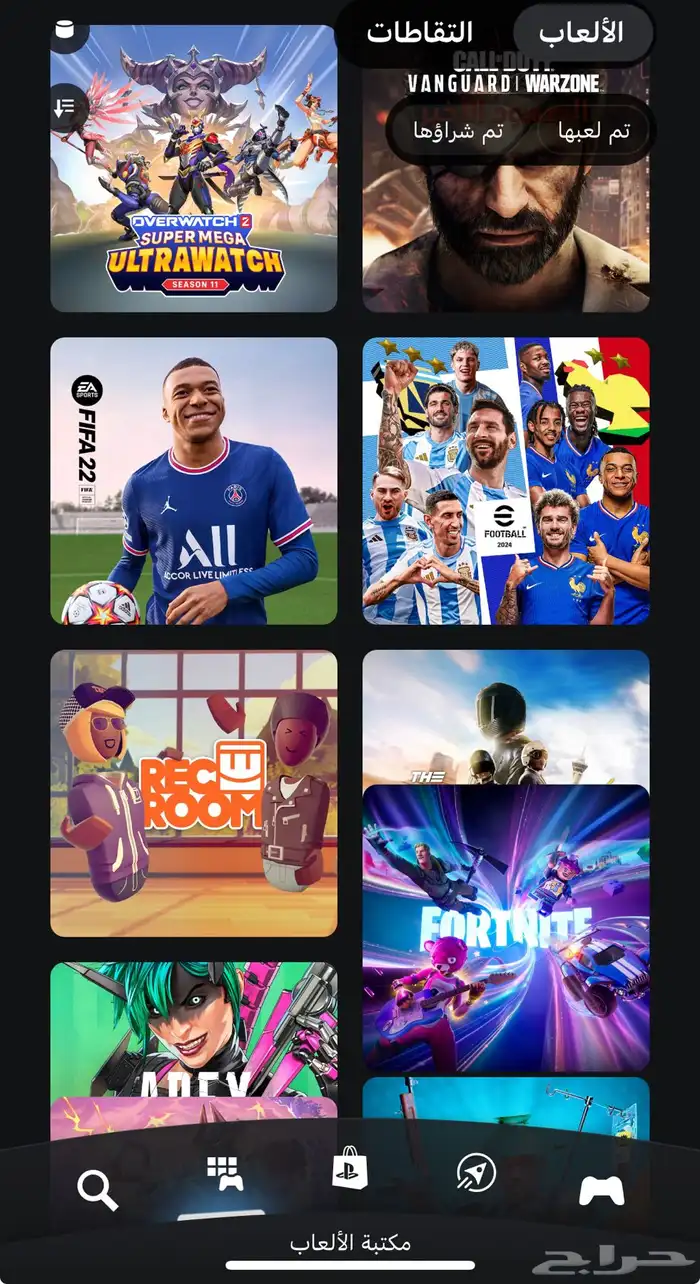
Task: Open the Fortnite game tile
Action: pos(505,928)
